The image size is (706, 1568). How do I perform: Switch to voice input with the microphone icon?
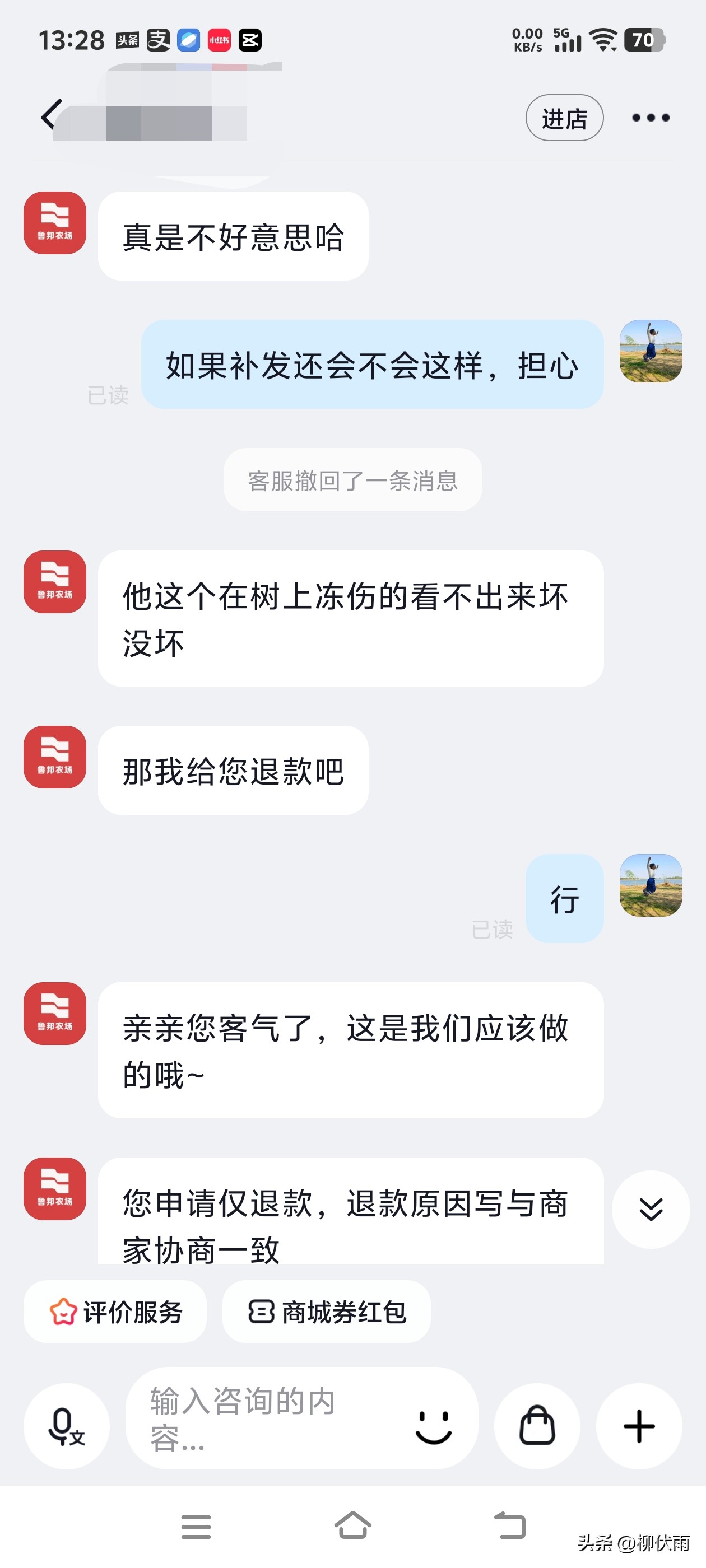coord(66,1426)
